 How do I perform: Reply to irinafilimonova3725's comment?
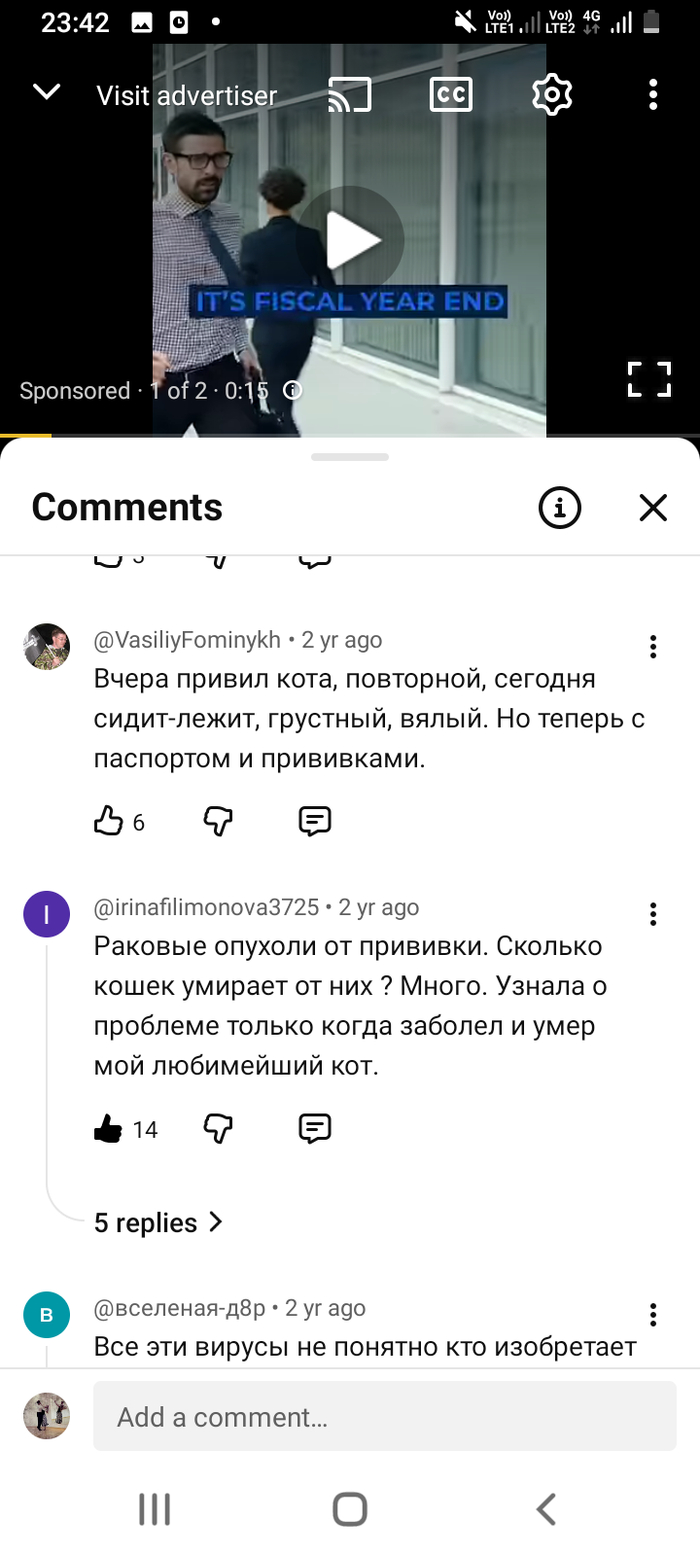point(315,1129)
